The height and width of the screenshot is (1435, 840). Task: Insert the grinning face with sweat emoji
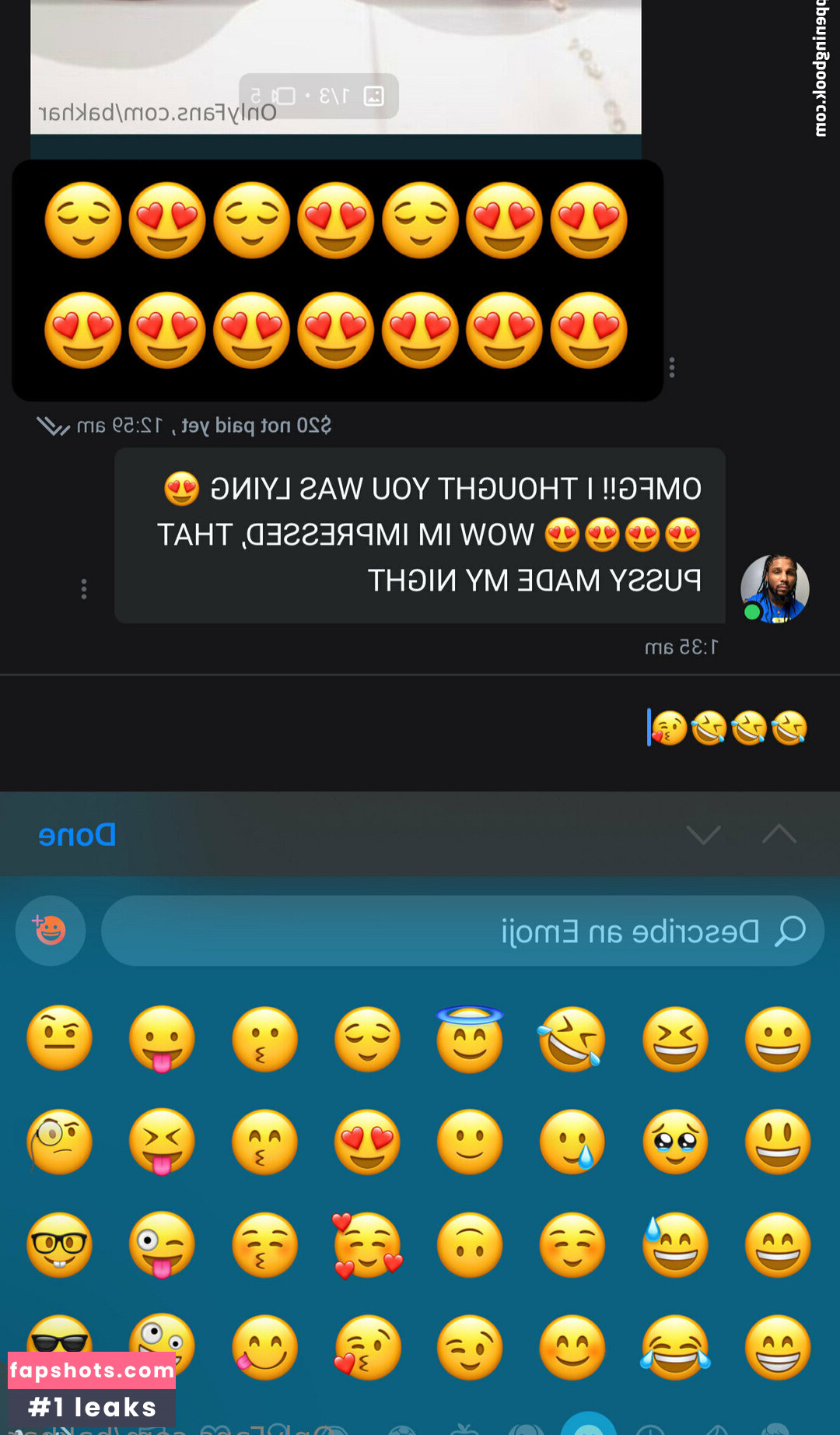click(675, 1244)
